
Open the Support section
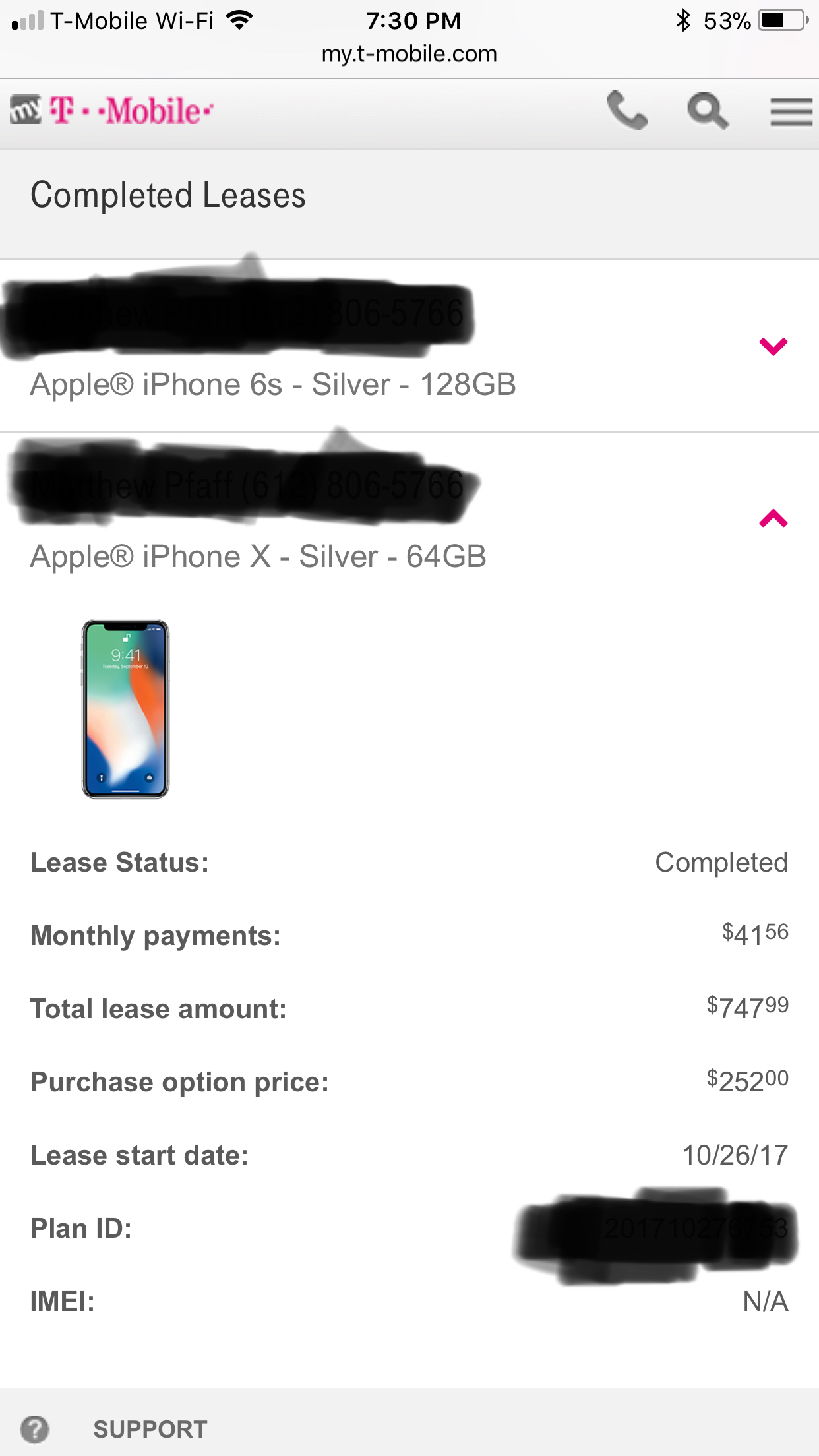(x=150, y=1429)
